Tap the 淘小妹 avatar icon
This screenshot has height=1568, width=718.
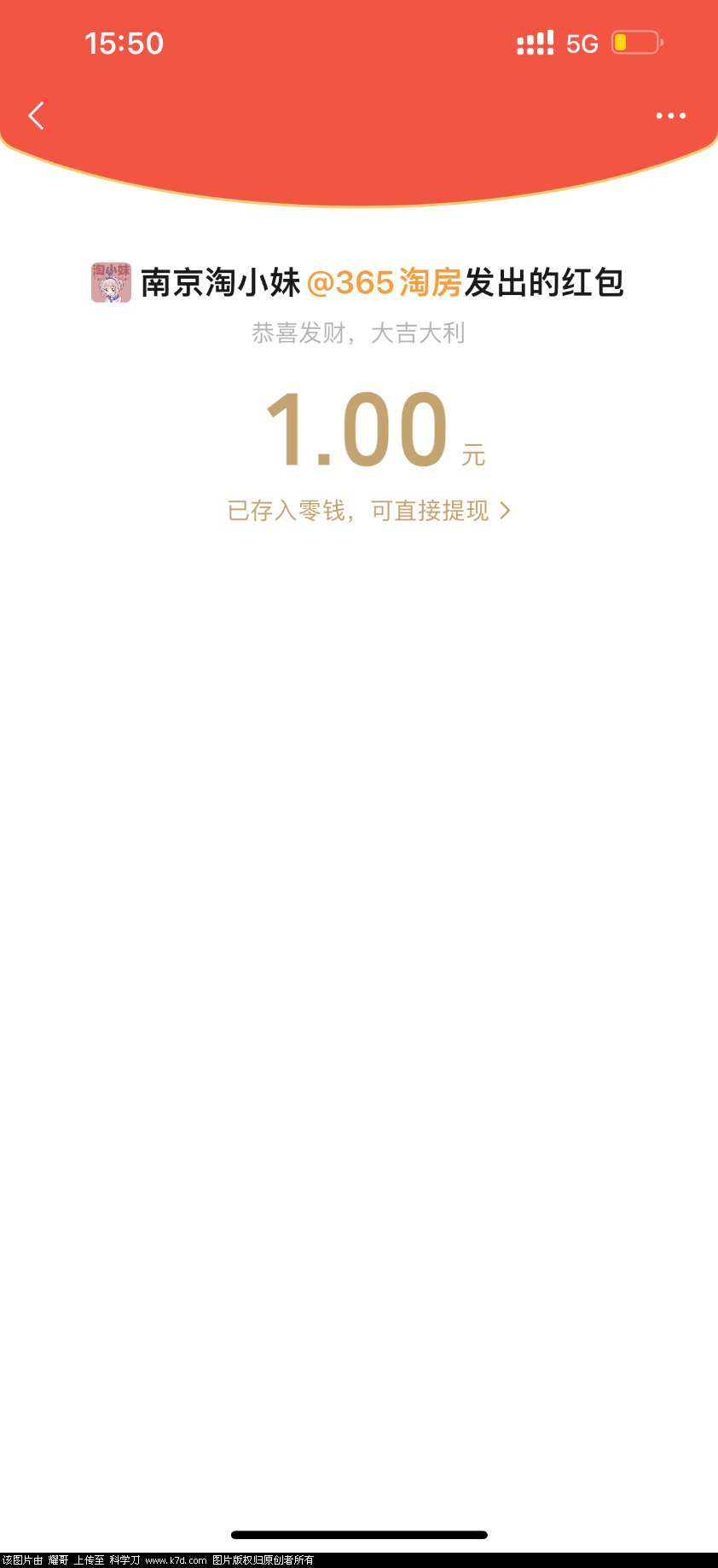click(x=109, y=281)
